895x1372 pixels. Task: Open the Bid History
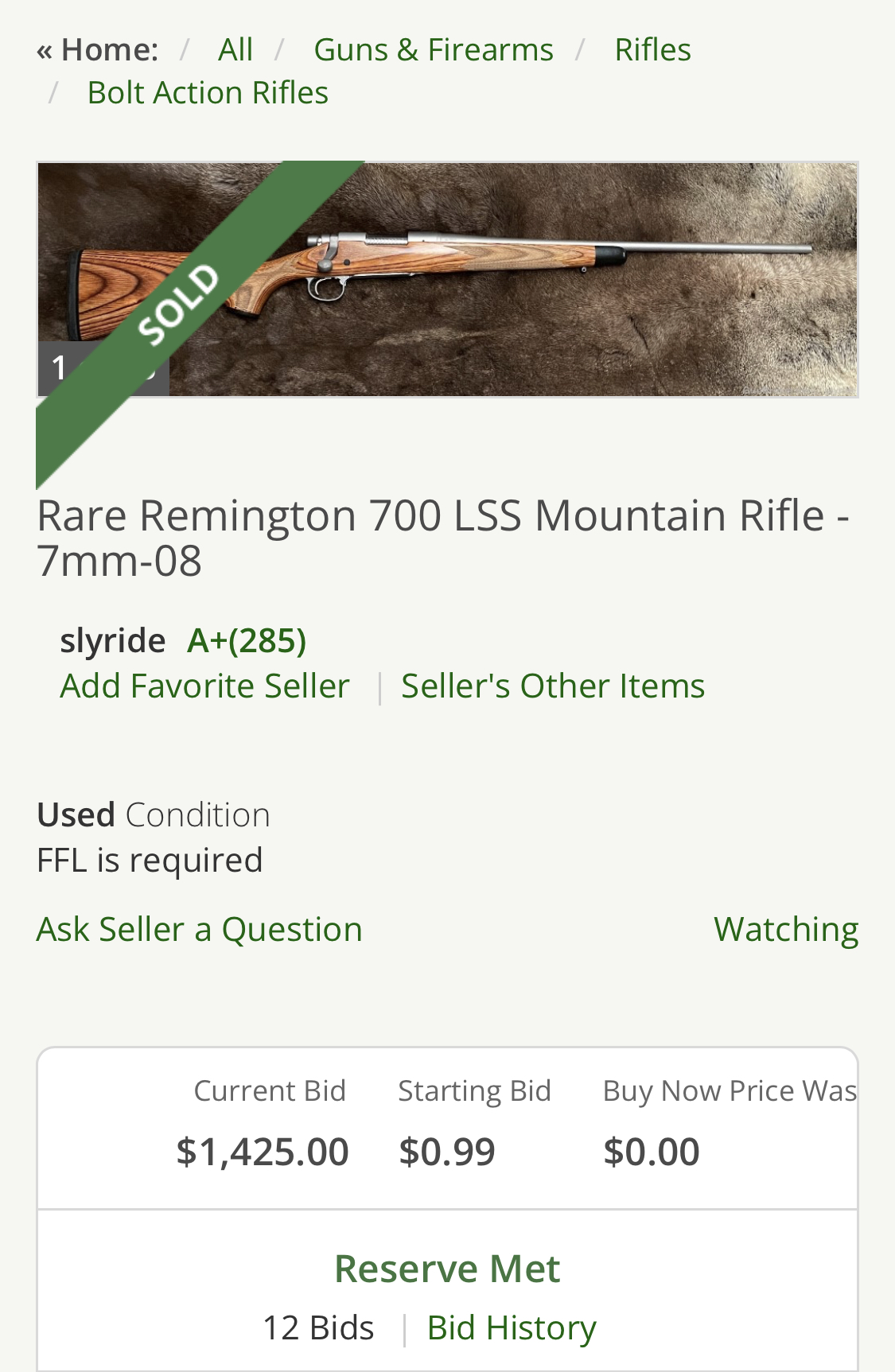(x=512, y=1328)
